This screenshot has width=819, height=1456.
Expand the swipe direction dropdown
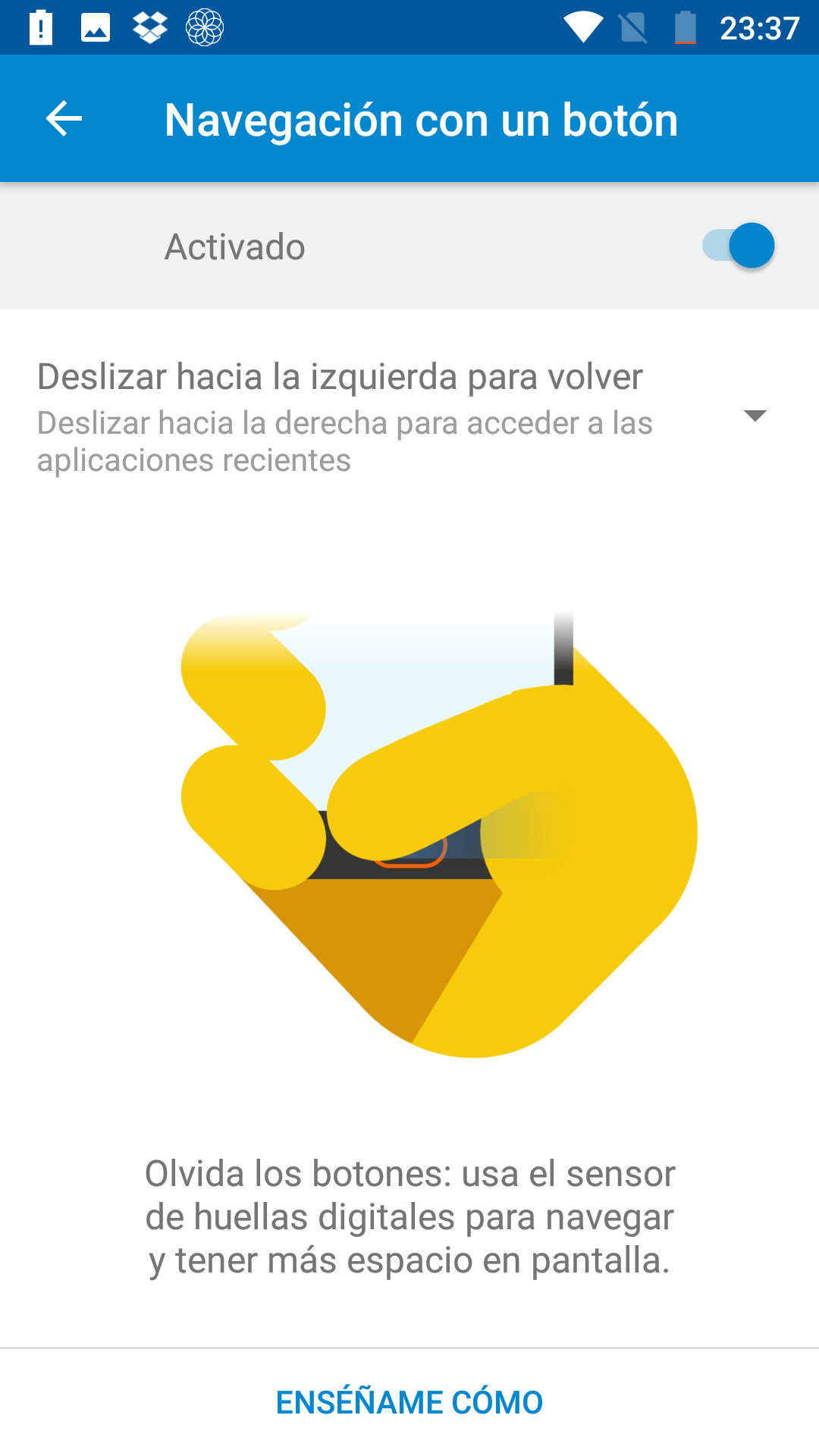pos(755,416)
